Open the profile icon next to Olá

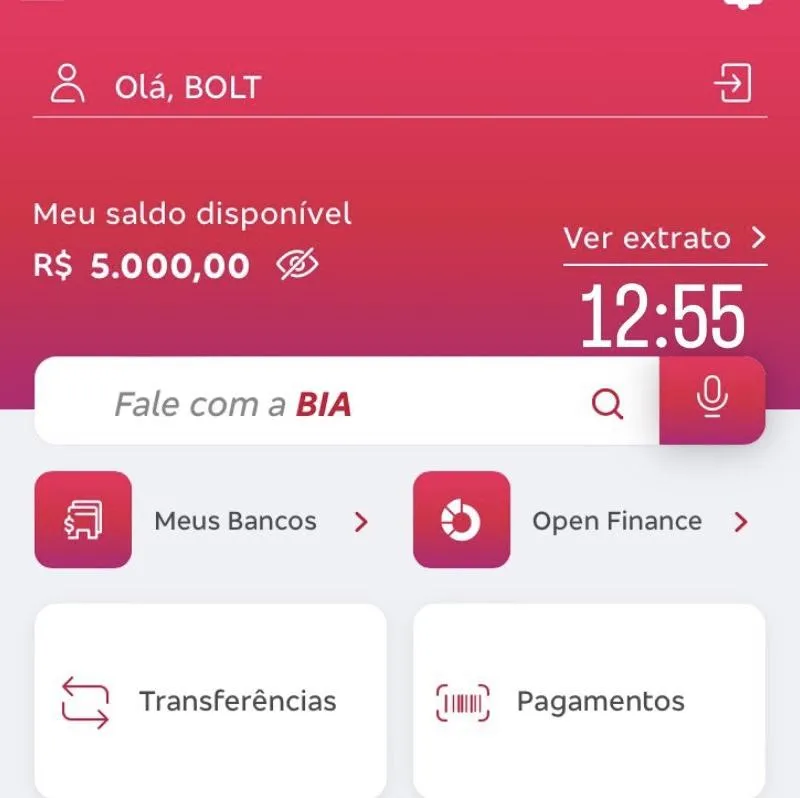click(68, 85)
